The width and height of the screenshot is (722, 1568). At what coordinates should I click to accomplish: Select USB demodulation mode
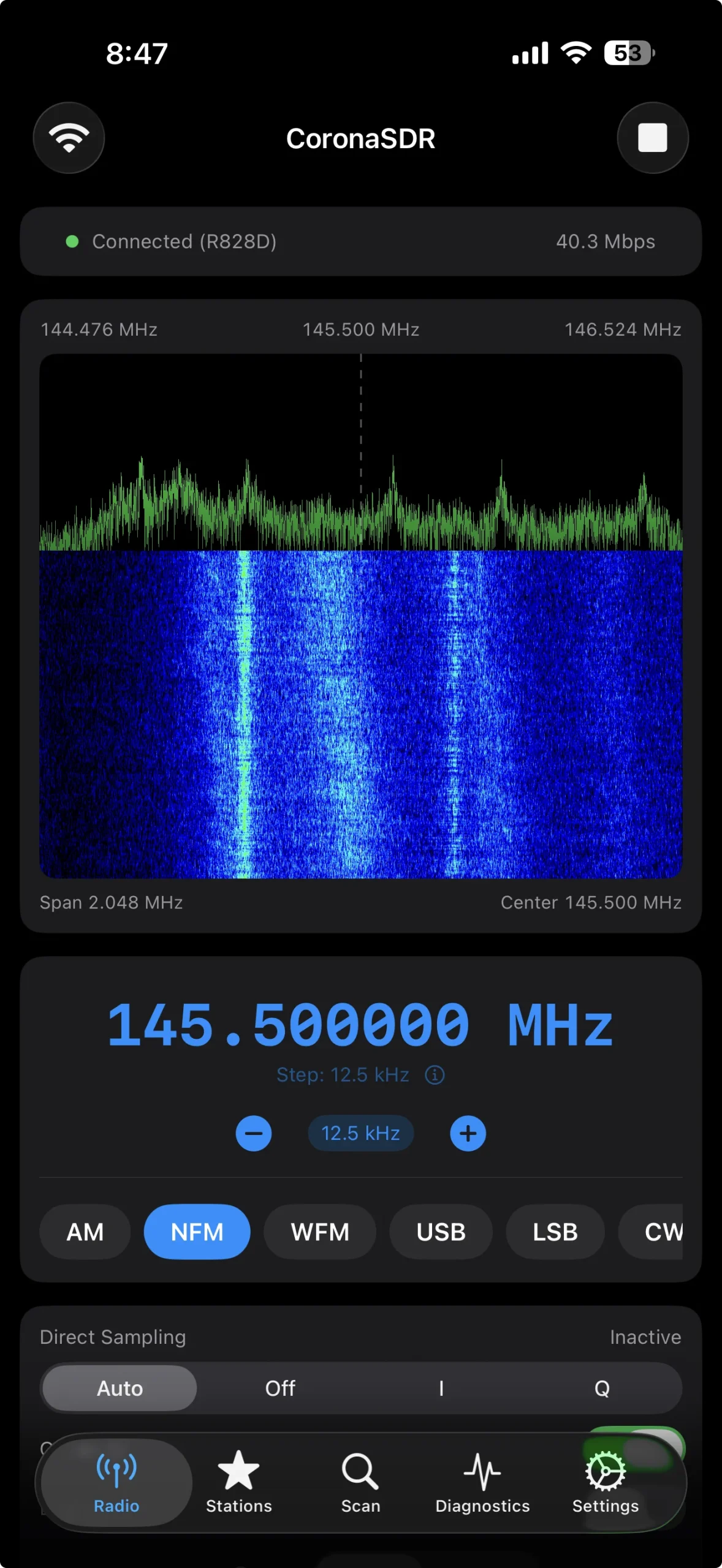(441, 1232)
